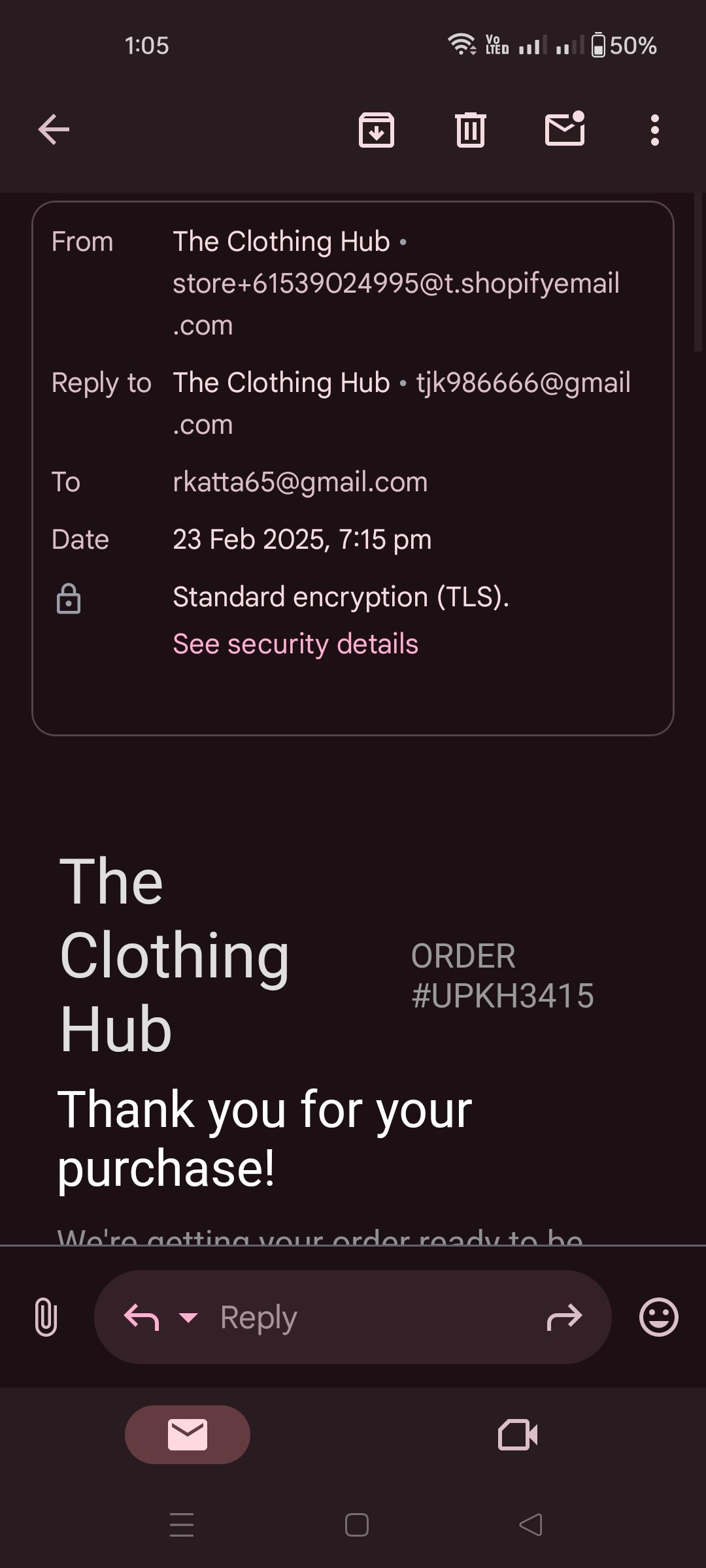Open the system recent apps view
706x1568 pixels.
182,1525
